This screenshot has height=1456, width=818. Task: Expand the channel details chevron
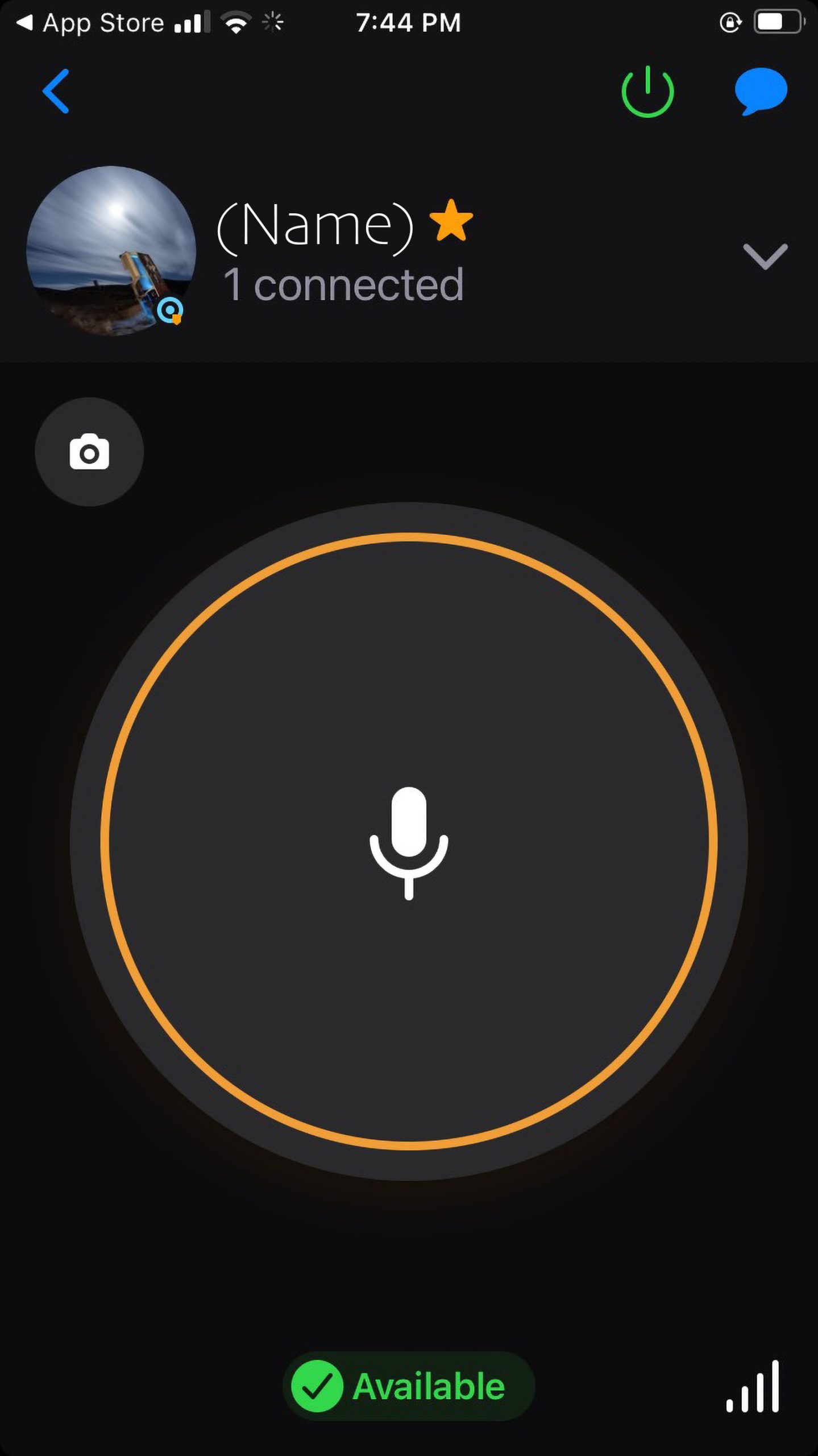click(x=765, y=256)
